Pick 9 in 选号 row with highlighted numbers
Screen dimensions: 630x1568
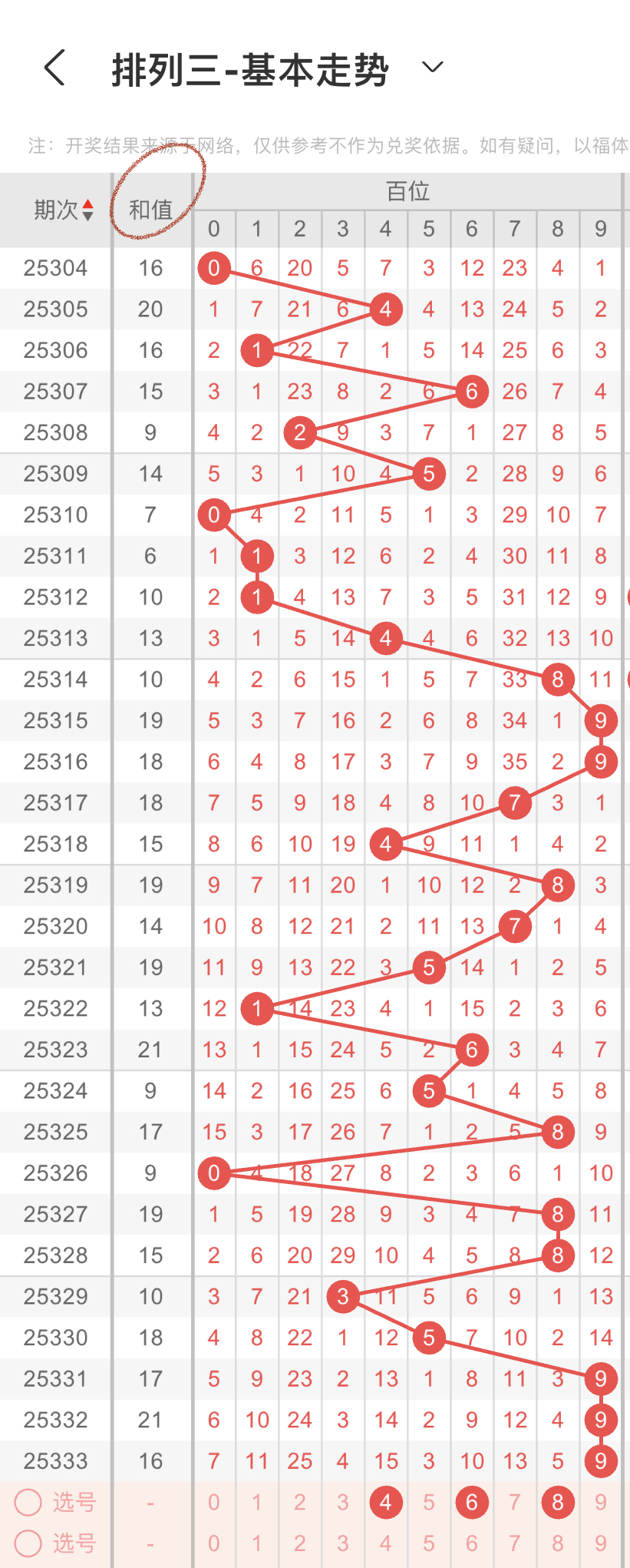pyautogui.click(x=601, y=1502)
